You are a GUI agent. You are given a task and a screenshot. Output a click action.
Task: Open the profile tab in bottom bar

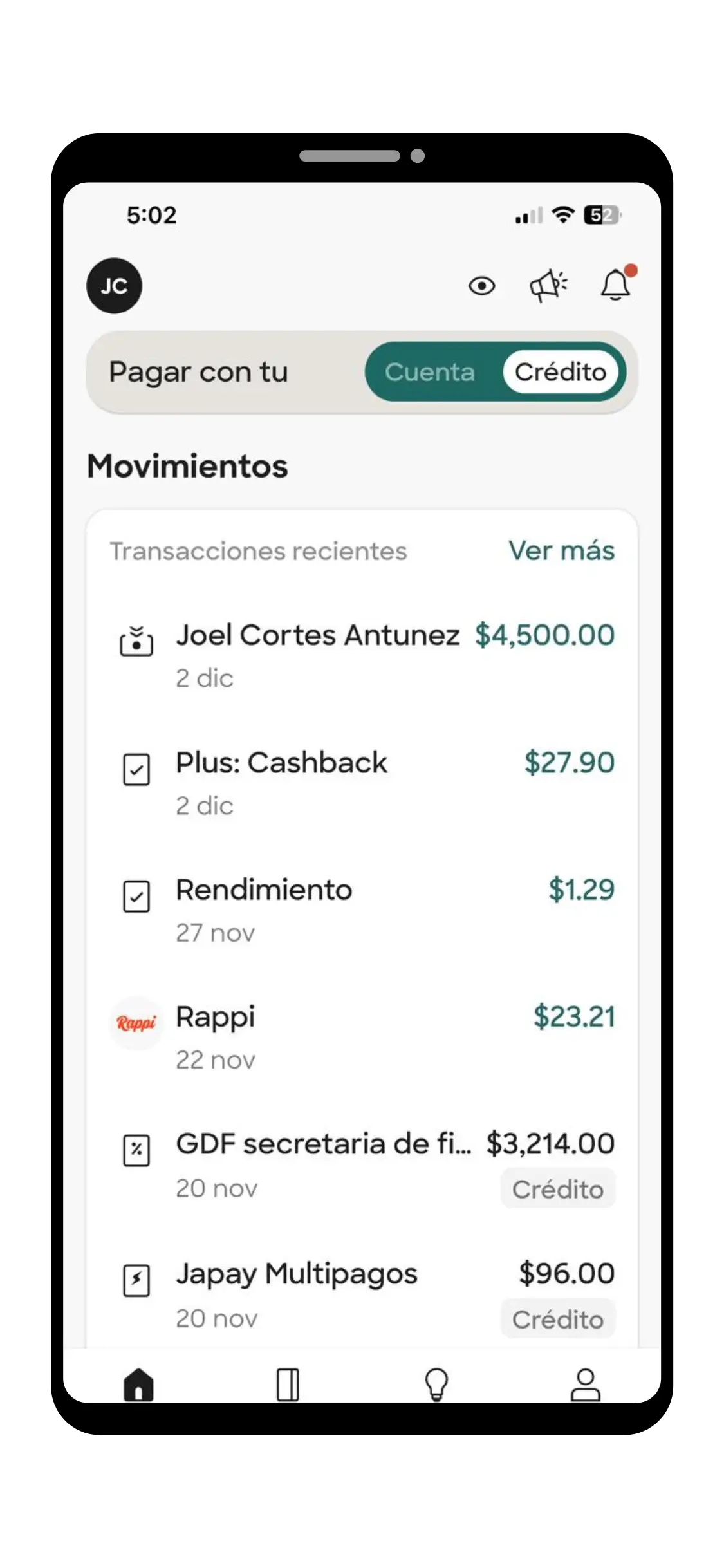click(x=585, y=1384)
